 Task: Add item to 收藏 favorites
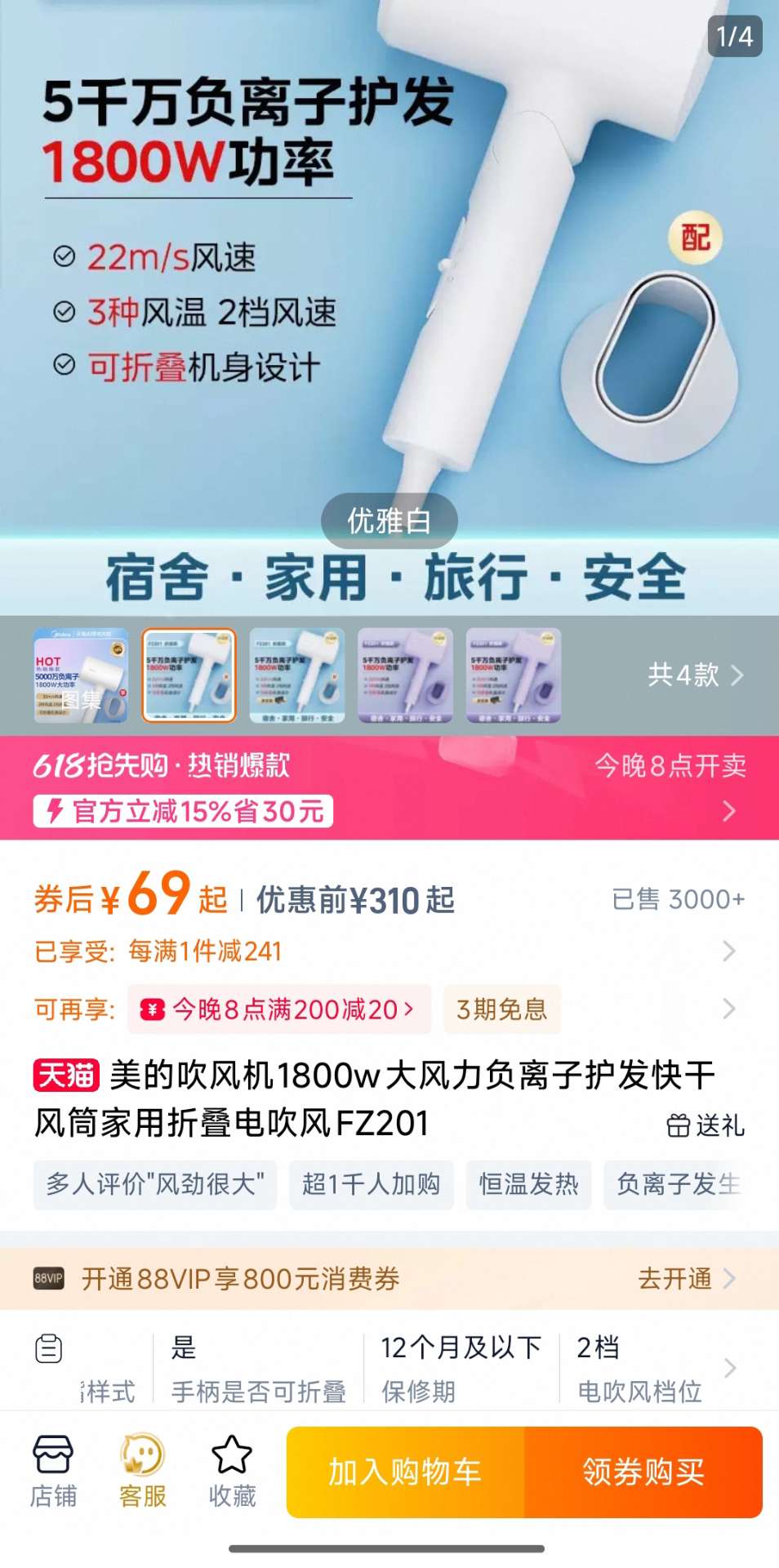[232, 1472]
